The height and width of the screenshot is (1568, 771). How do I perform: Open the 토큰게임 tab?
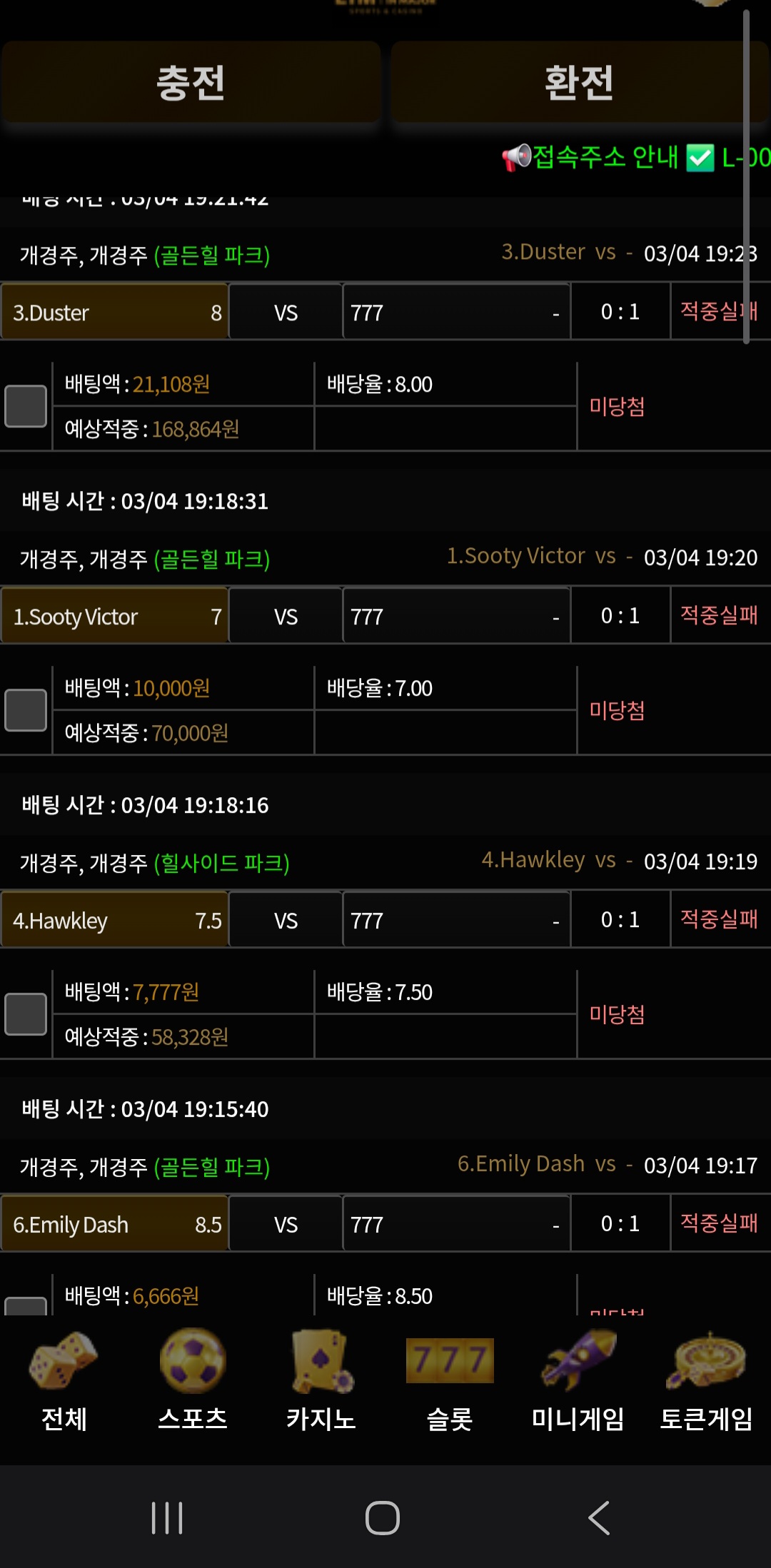706,1382
